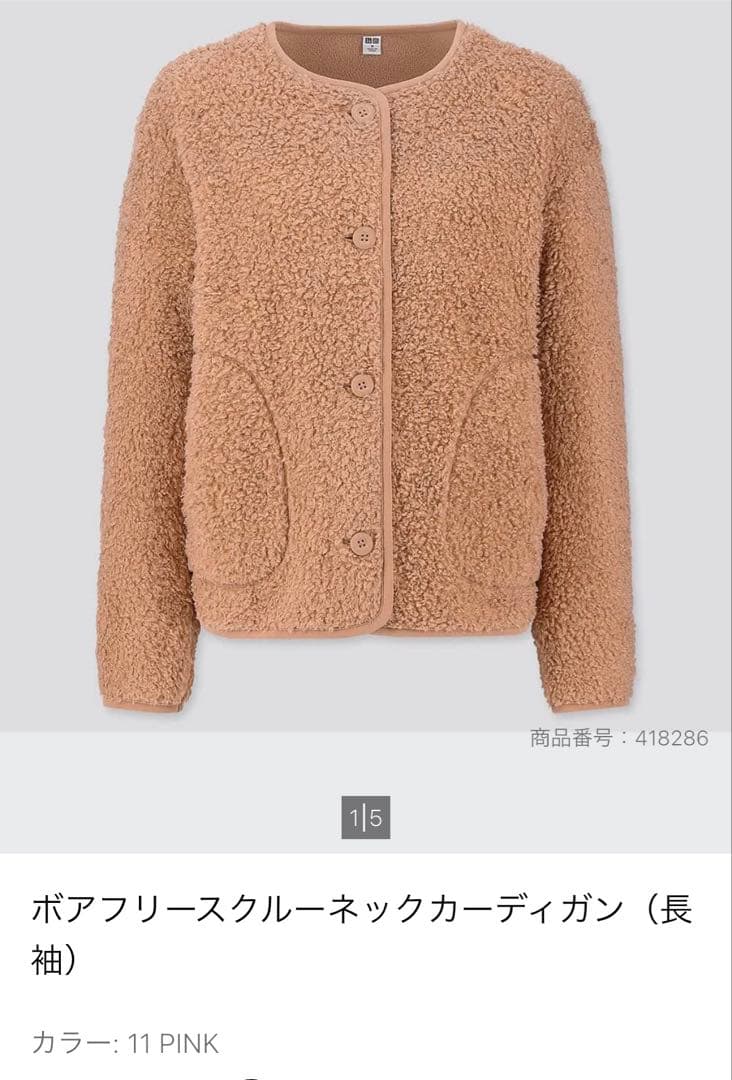Tap the 1|5 image page indicator

point(365,820)
